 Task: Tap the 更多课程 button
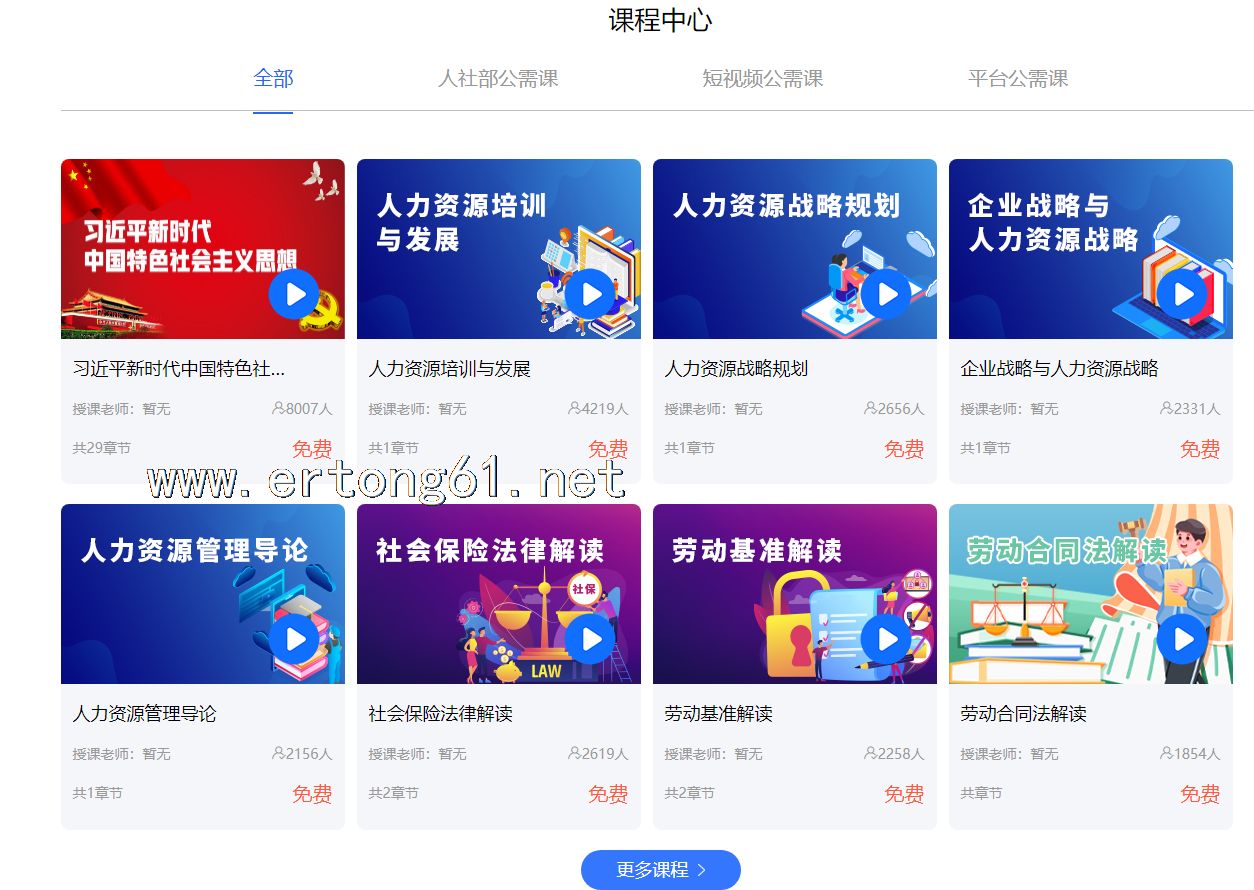pyautogui.click(x=660, y=870)
